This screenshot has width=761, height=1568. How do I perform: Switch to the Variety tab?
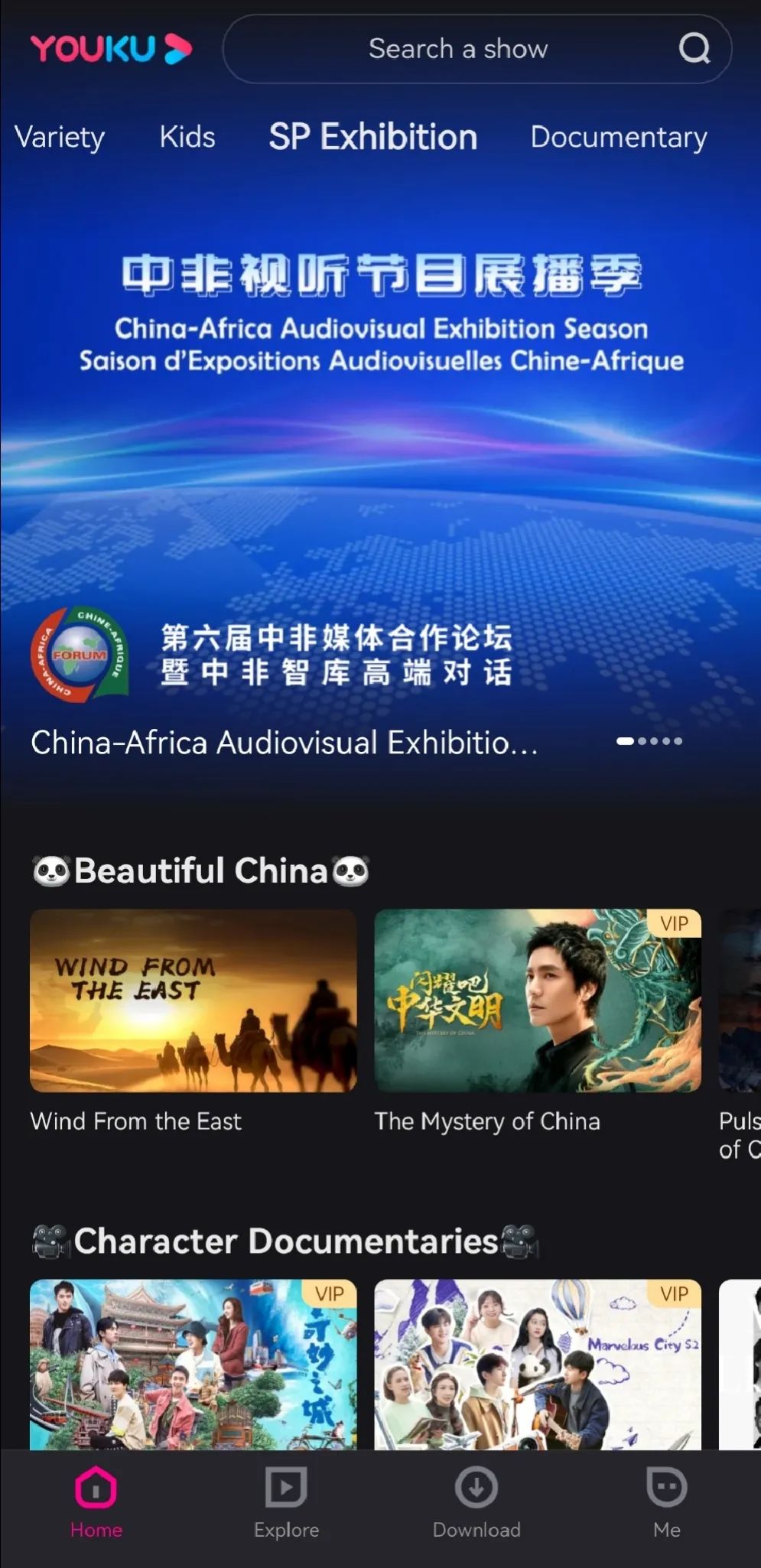coord(60,138)
